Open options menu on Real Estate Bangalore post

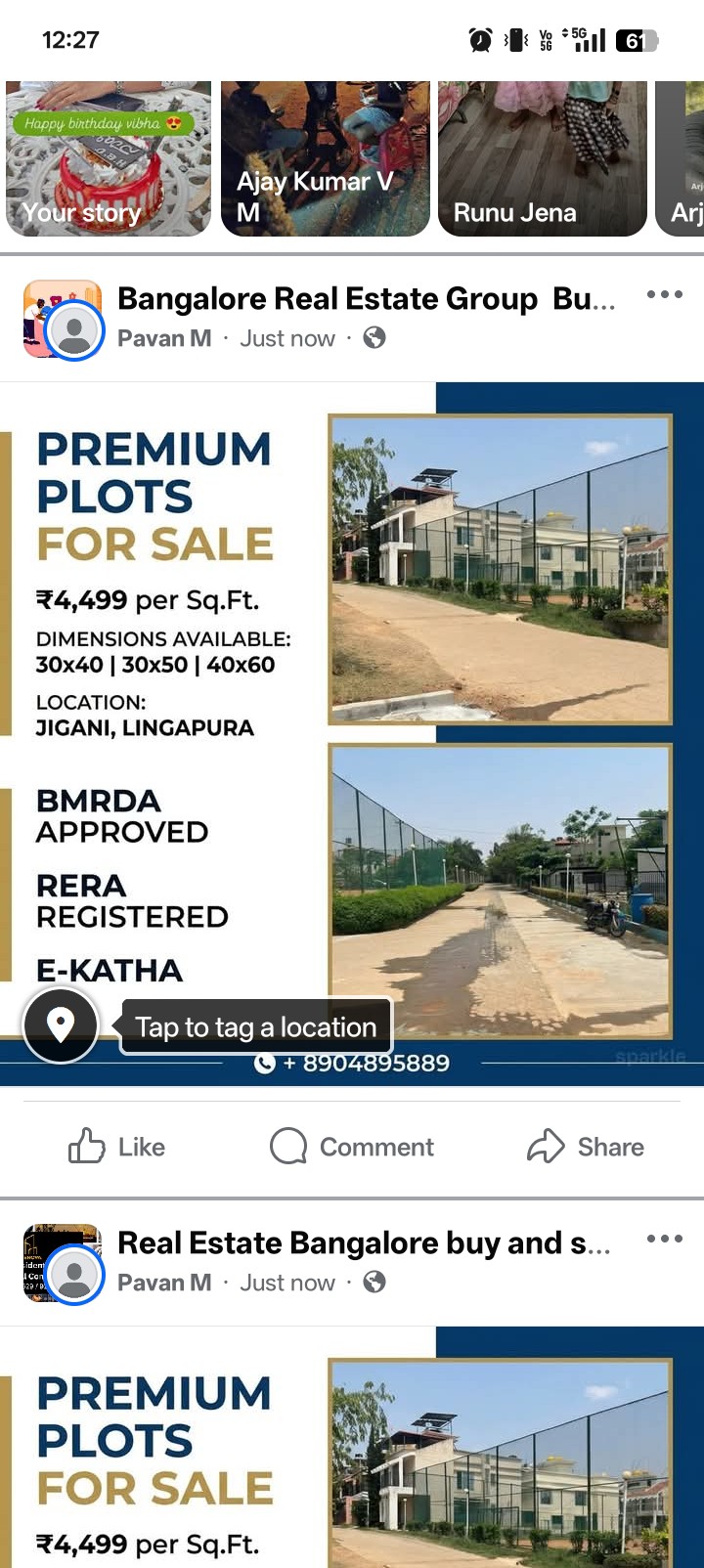pyautogui.click(x=664, y=1239)
